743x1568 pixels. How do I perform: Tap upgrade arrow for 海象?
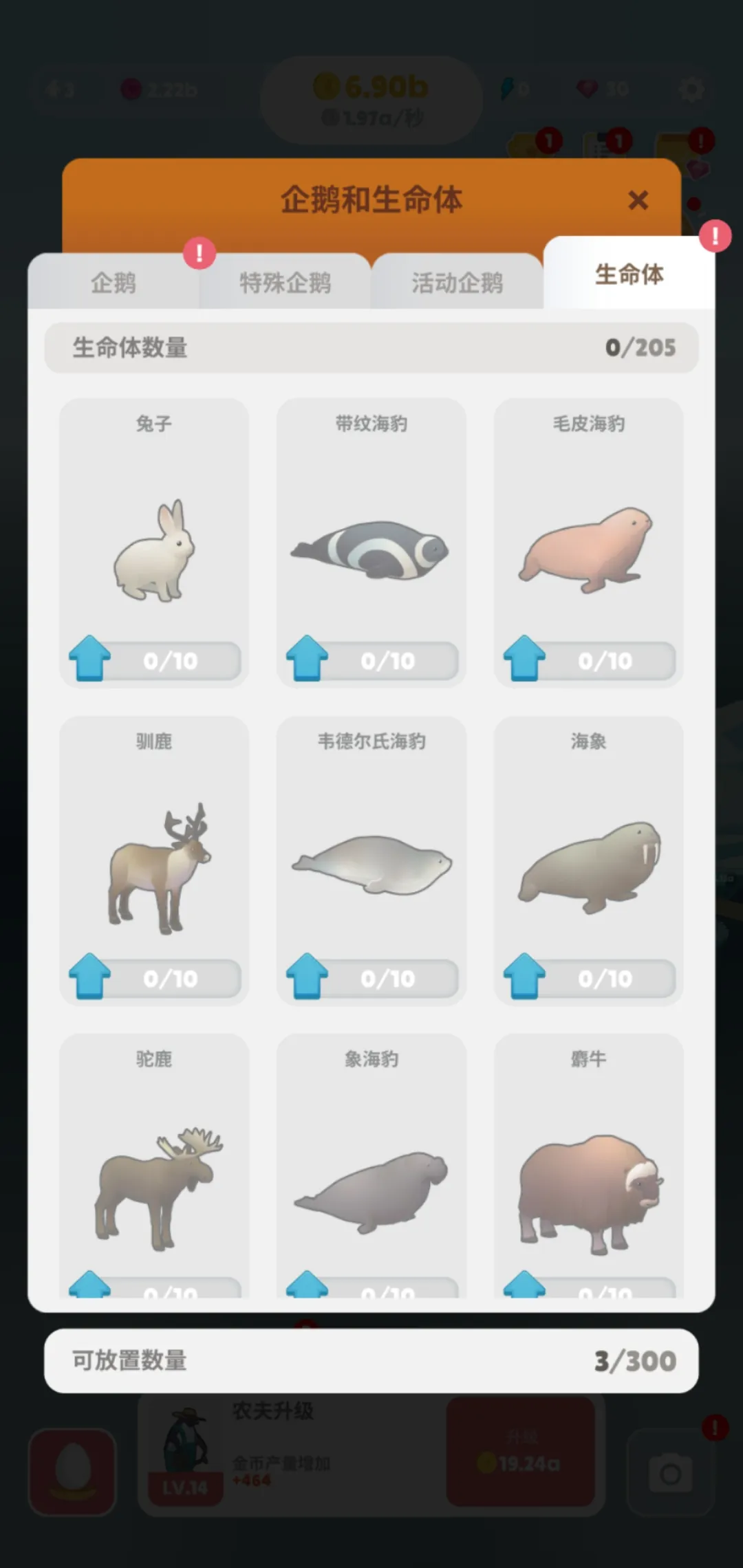pos(525,976)
